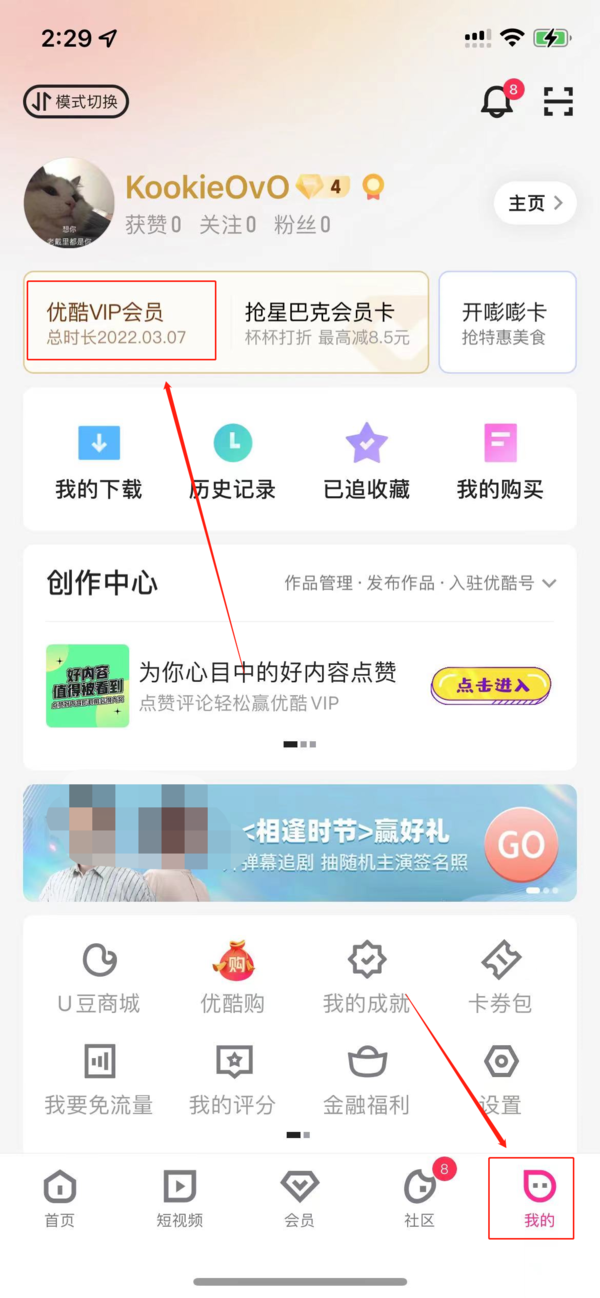Viewport: 600px width, 1298px height.
Task: Tap the 模式切换 mode switch button
Action: click(x=76, y=101)
